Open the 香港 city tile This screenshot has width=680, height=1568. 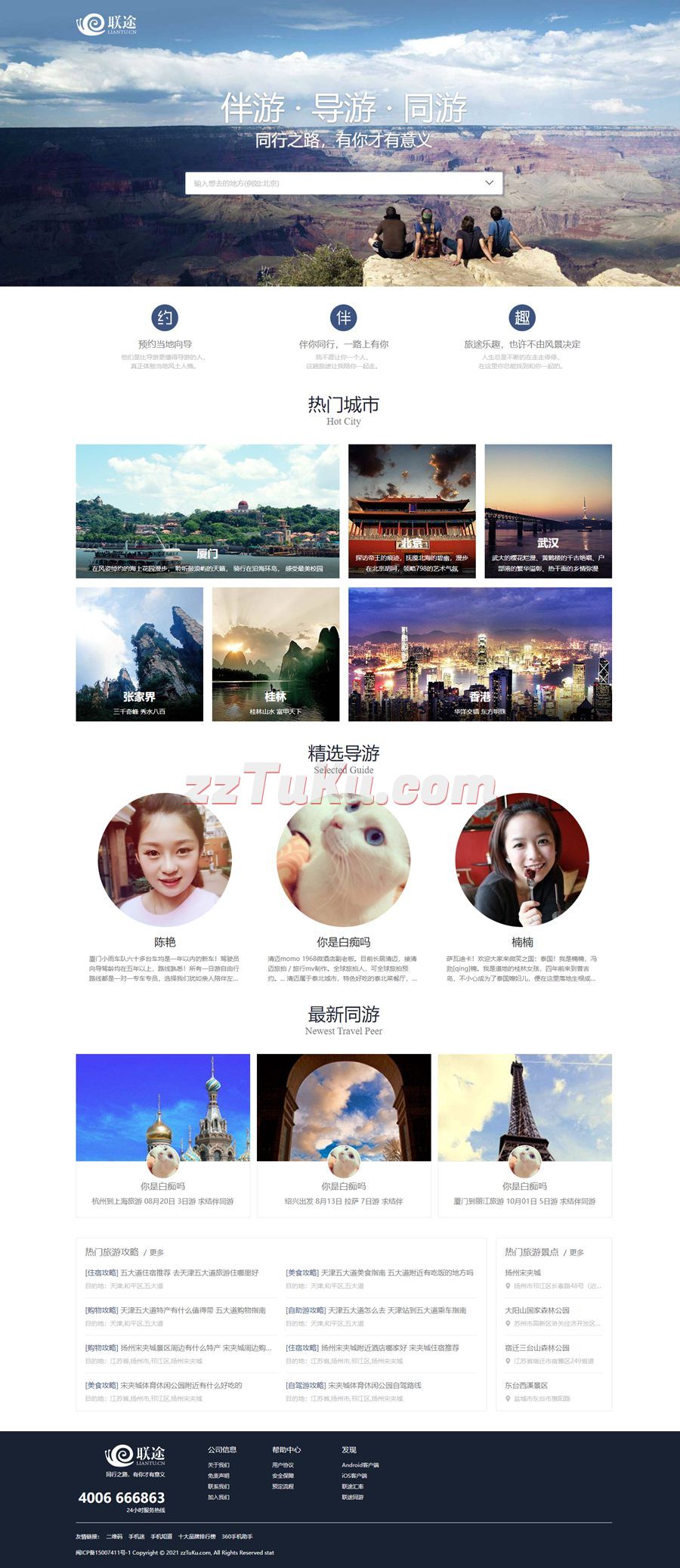click(x=480, y=654)
